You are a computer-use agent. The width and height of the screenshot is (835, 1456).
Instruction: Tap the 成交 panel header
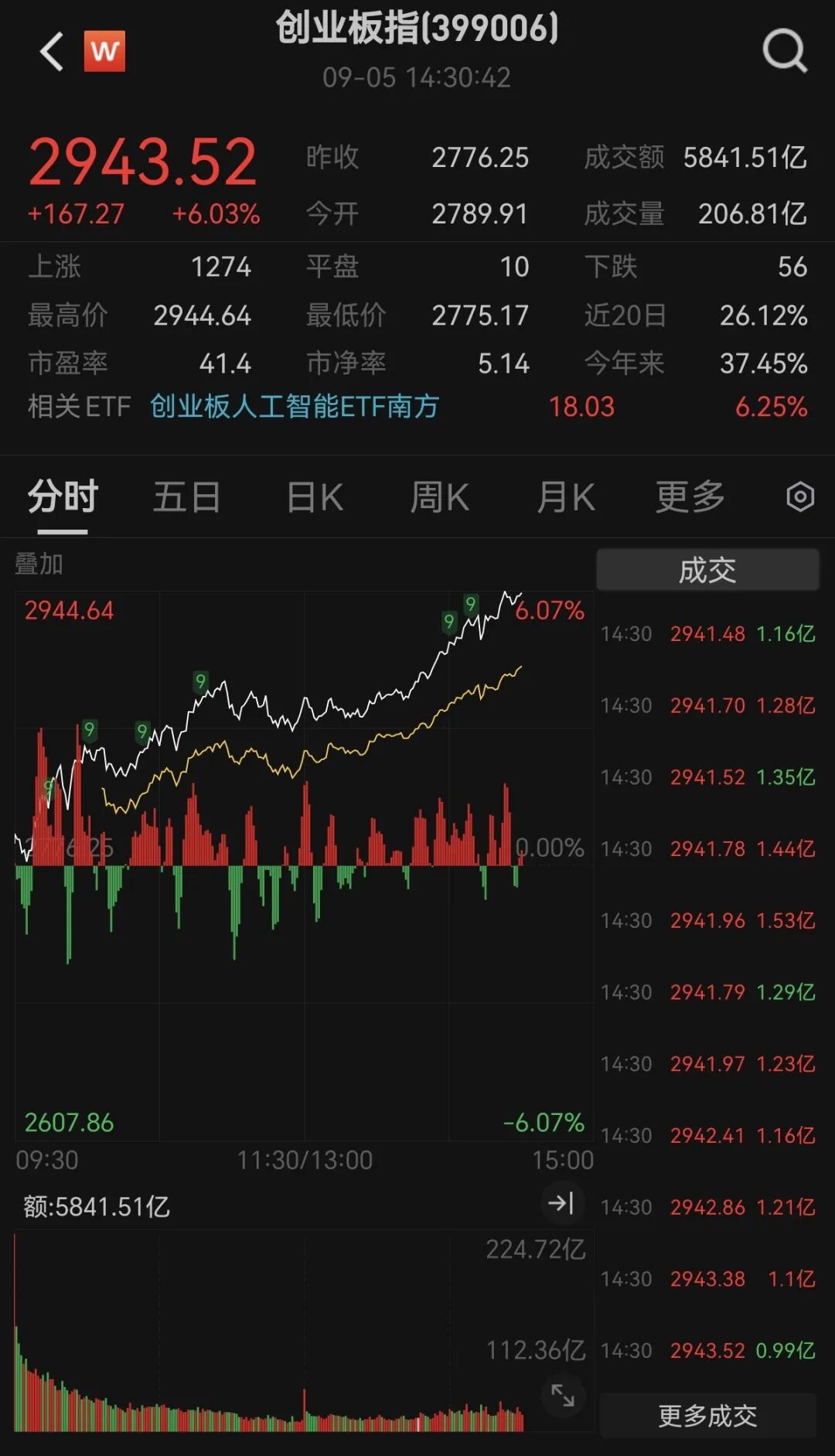[707, 570]
